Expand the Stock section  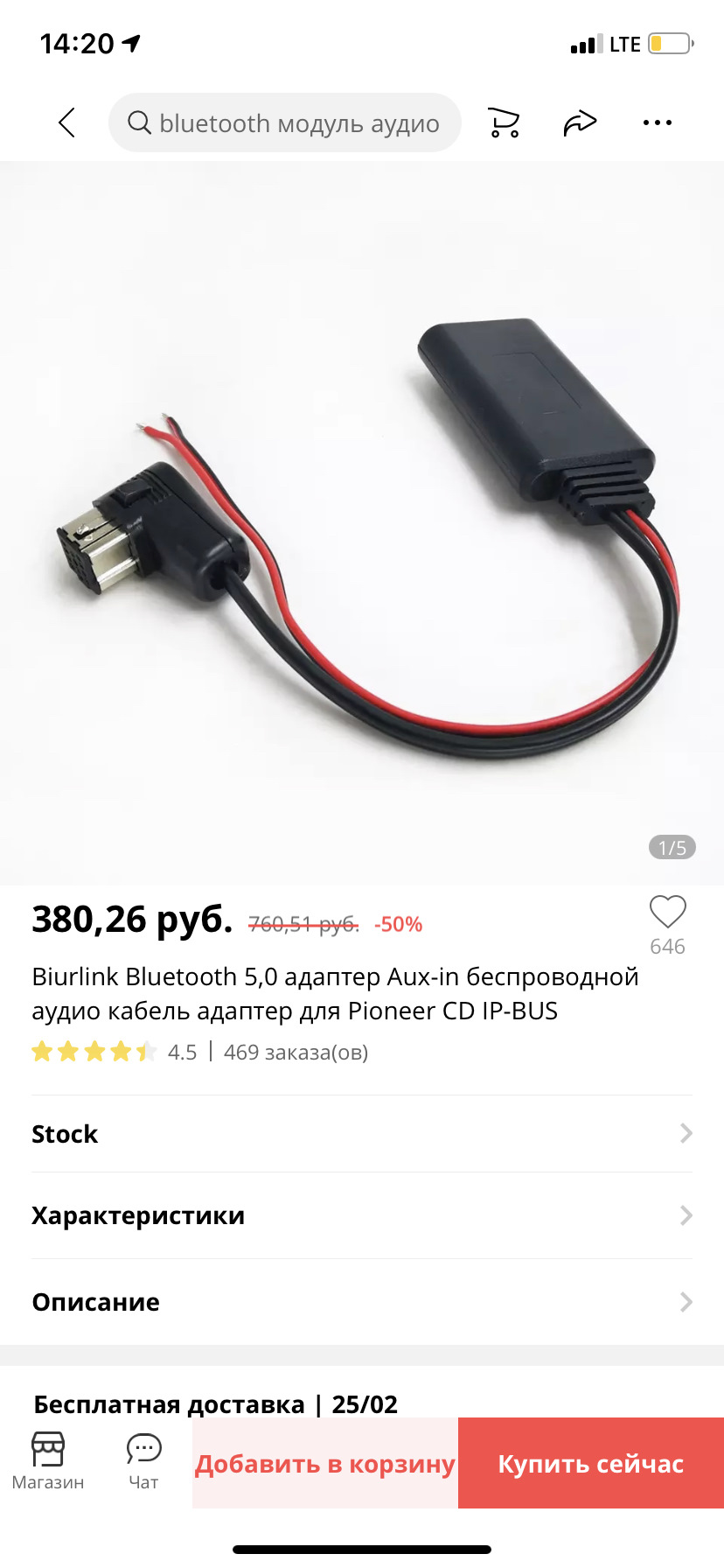[x=362, y=1133]
